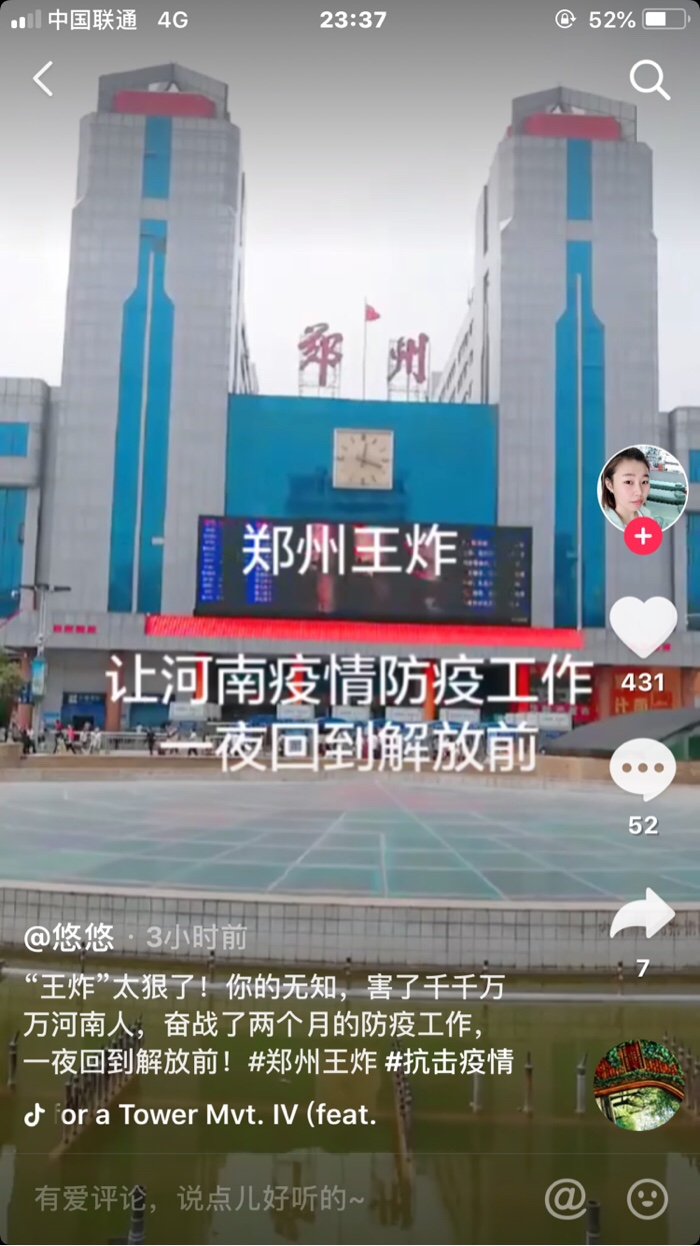This screenshot has width=700, height=1246.
Task: Open the @悠悠 username
Action: (69, 938)
